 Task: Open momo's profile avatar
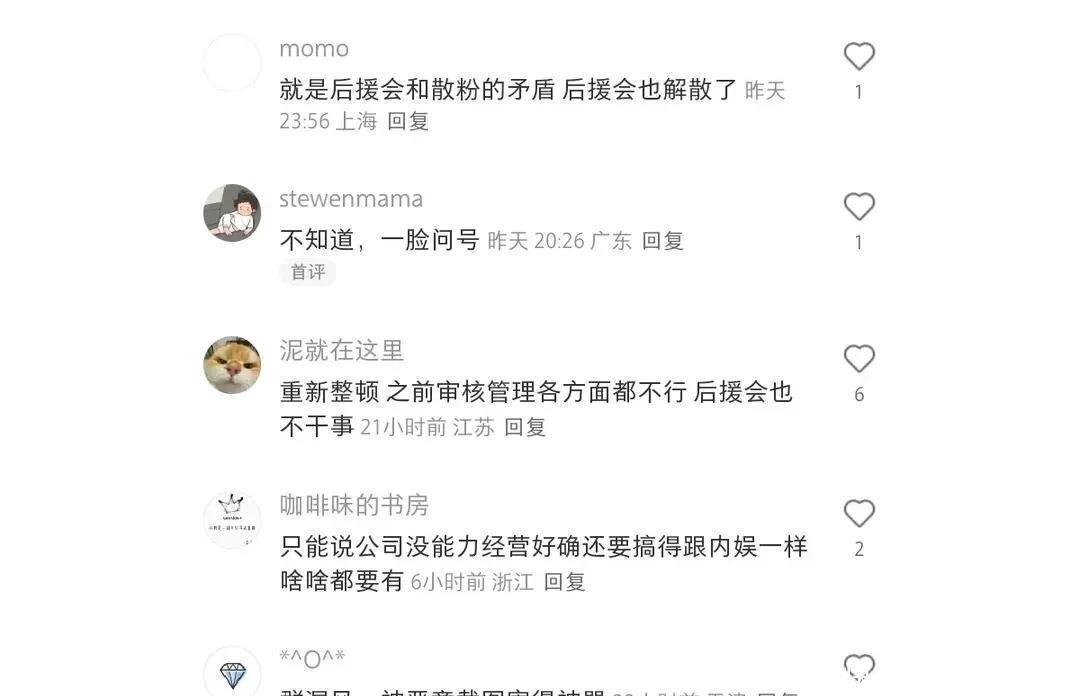click(x=232, y=63)
